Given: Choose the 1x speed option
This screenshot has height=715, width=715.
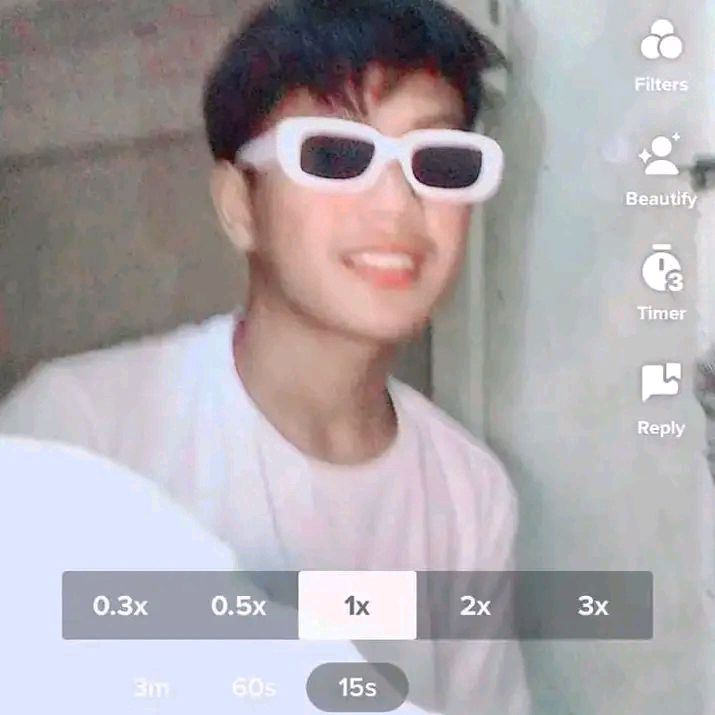Looking at the screenshot, I should pos(357,606).
